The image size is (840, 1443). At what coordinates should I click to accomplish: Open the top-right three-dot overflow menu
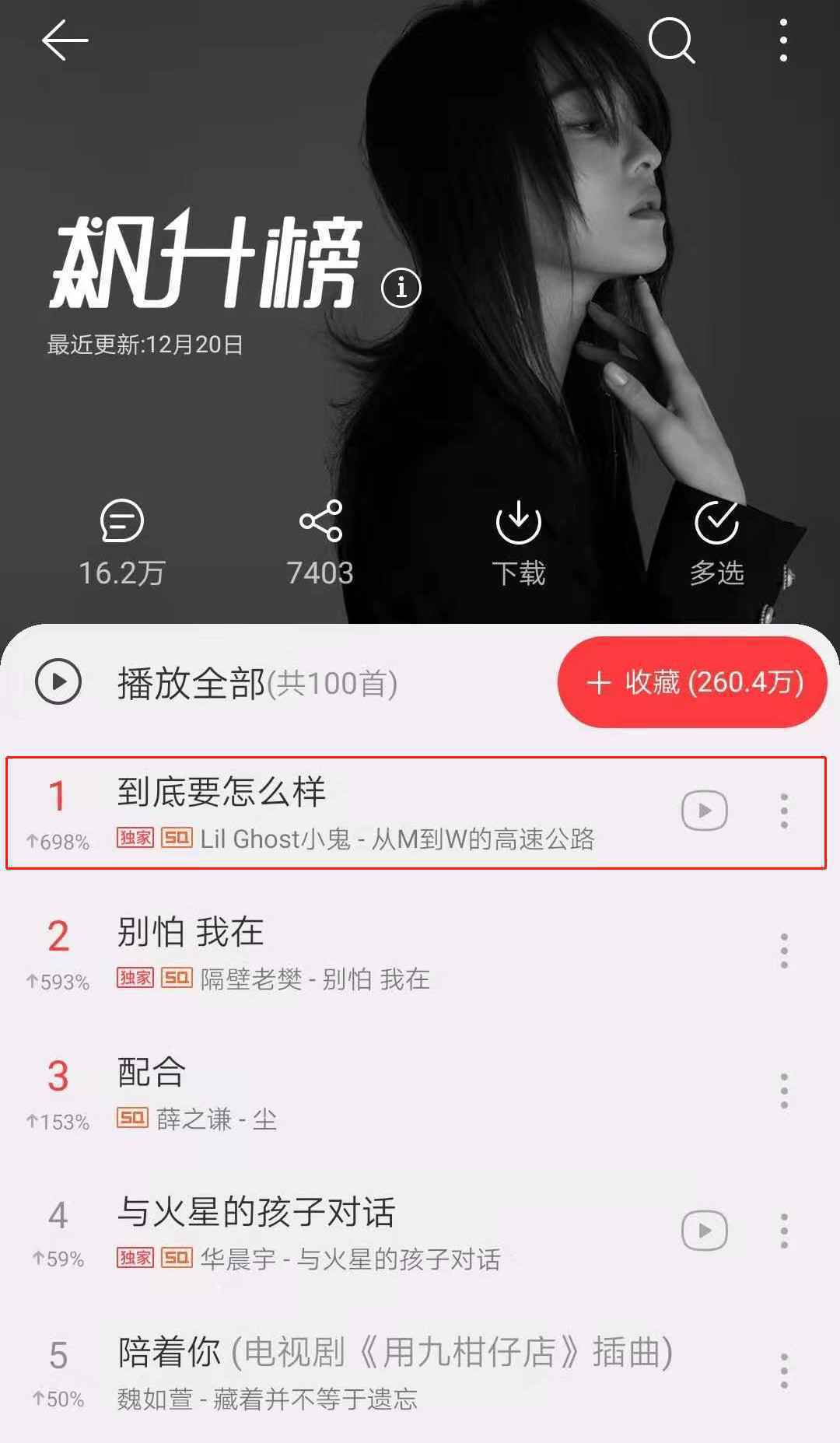(x=782, y=41)
